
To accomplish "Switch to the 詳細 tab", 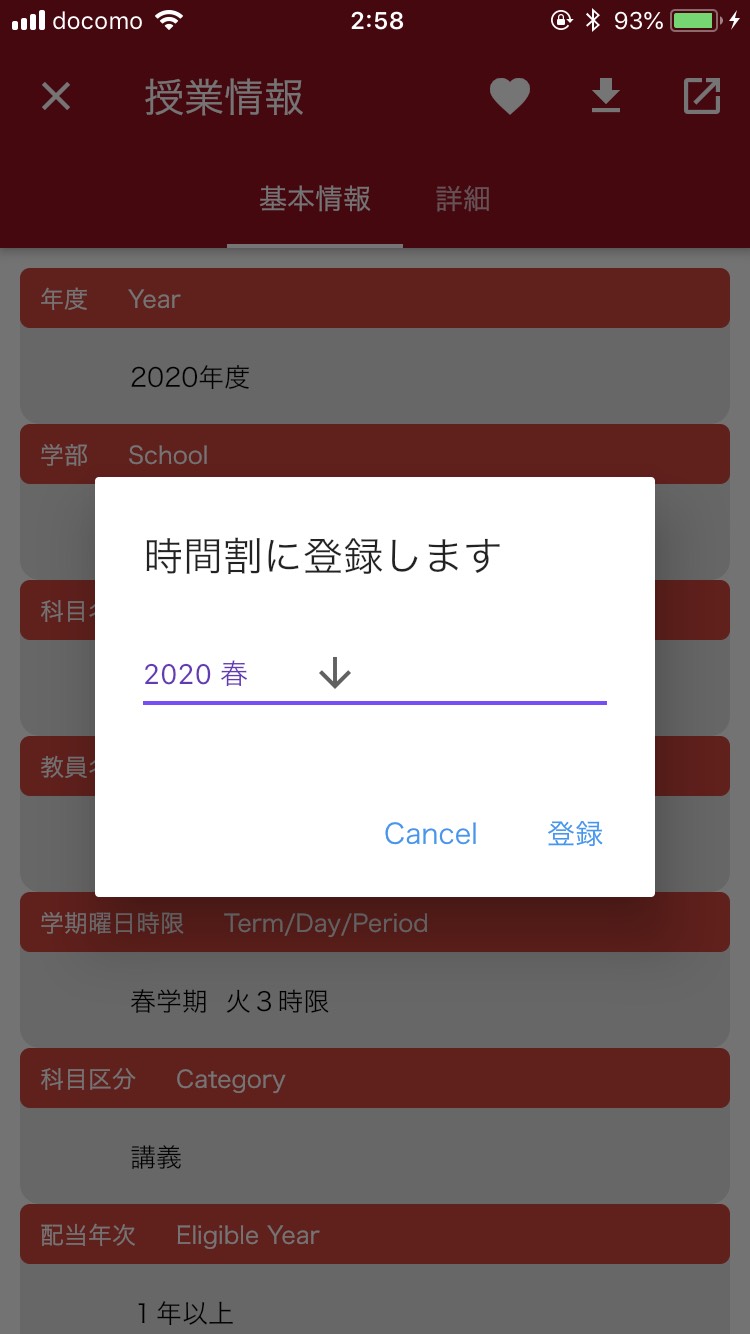I will pos(463,199).
